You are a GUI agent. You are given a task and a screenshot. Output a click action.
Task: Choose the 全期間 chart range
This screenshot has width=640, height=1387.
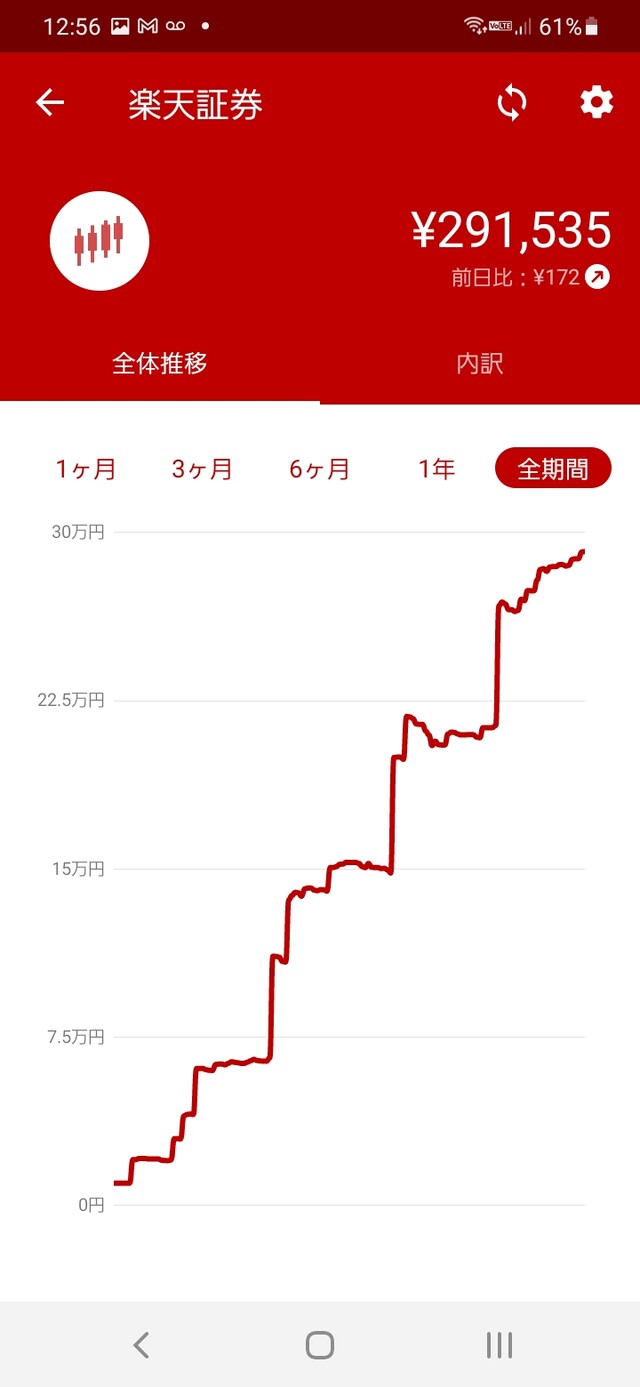tap(553, 468)
